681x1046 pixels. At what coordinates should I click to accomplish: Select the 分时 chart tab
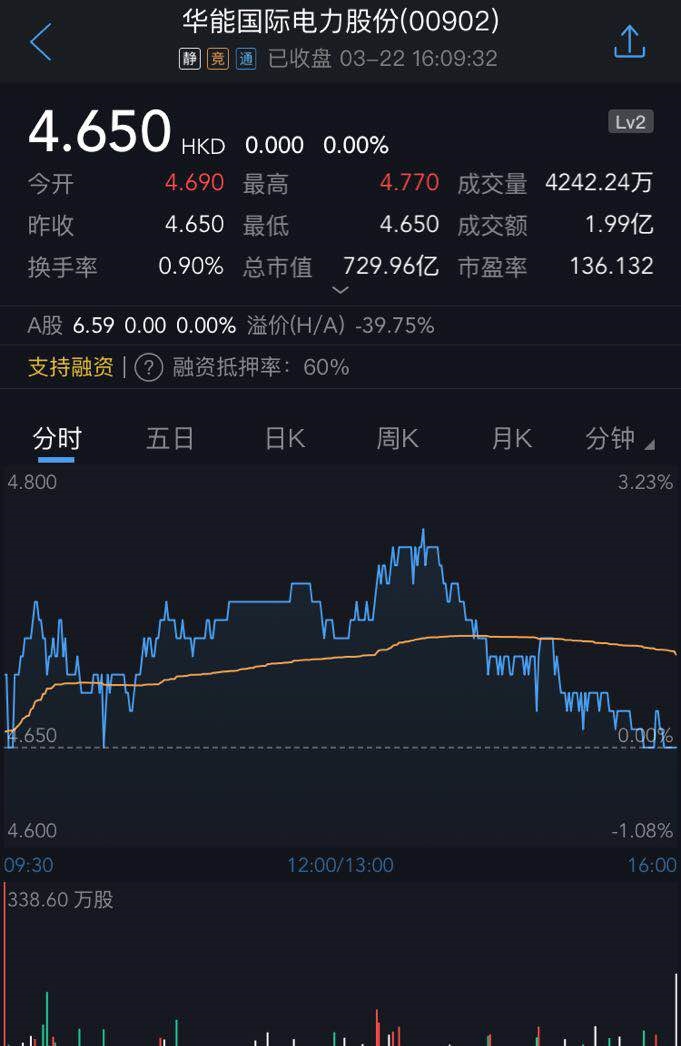click(x=57, y=438)
